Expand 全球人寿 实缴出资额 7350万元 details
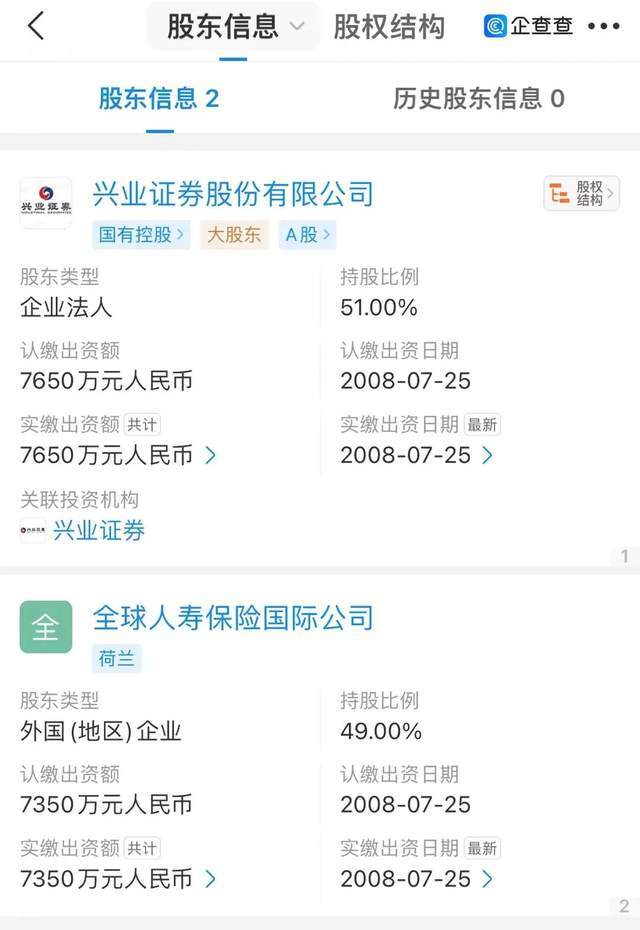Screen dimensions: 640x930 click(118, 879)
